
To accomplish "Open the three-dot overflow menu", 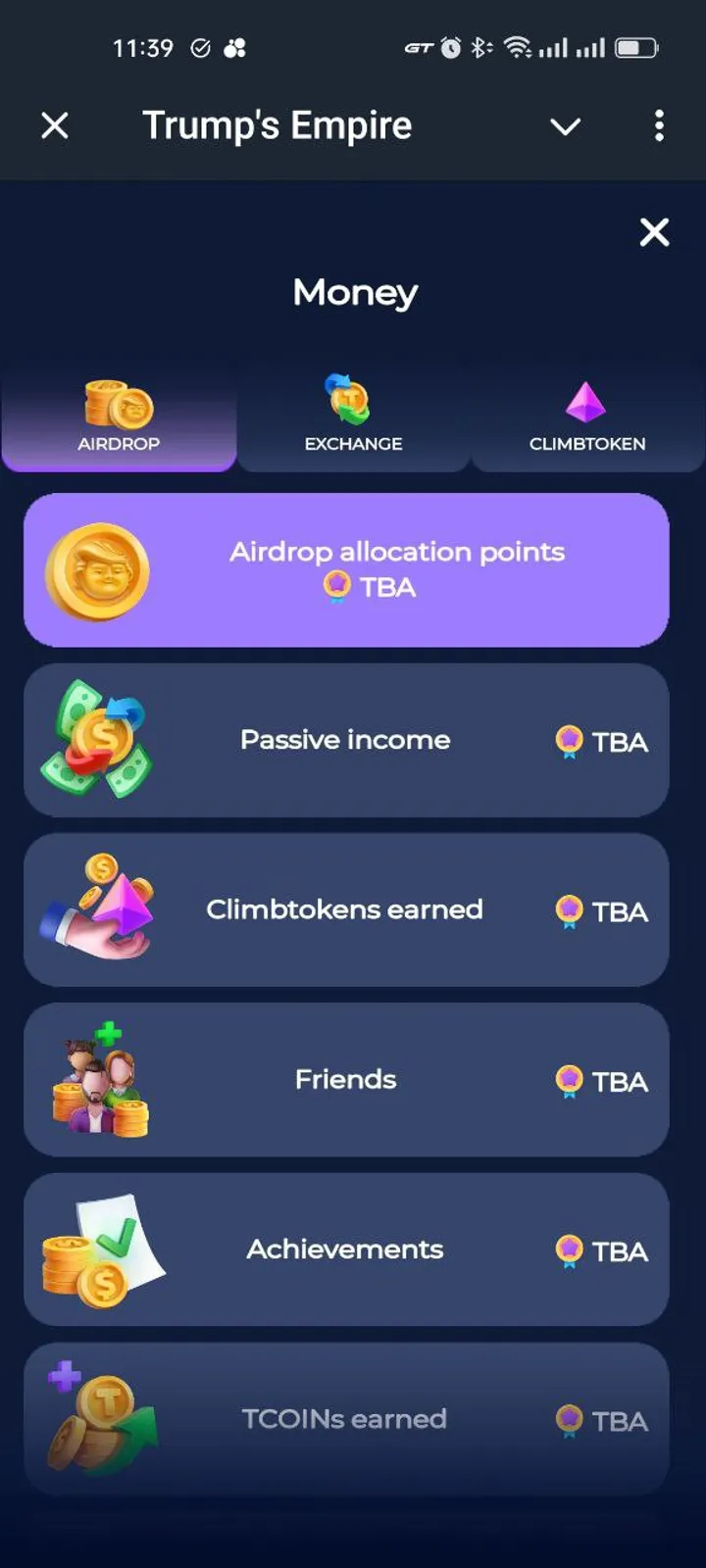I will [x=659, y=125].
